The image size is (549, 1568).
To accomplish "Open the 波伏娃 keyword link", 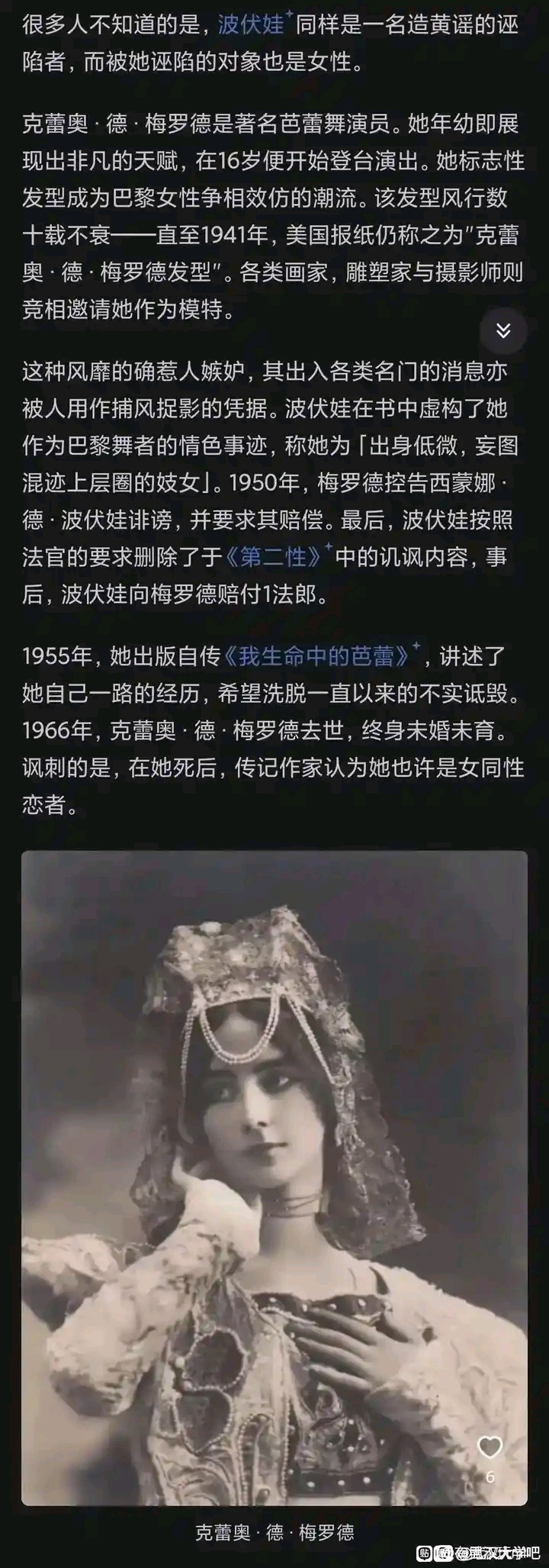I will point(250,26).
